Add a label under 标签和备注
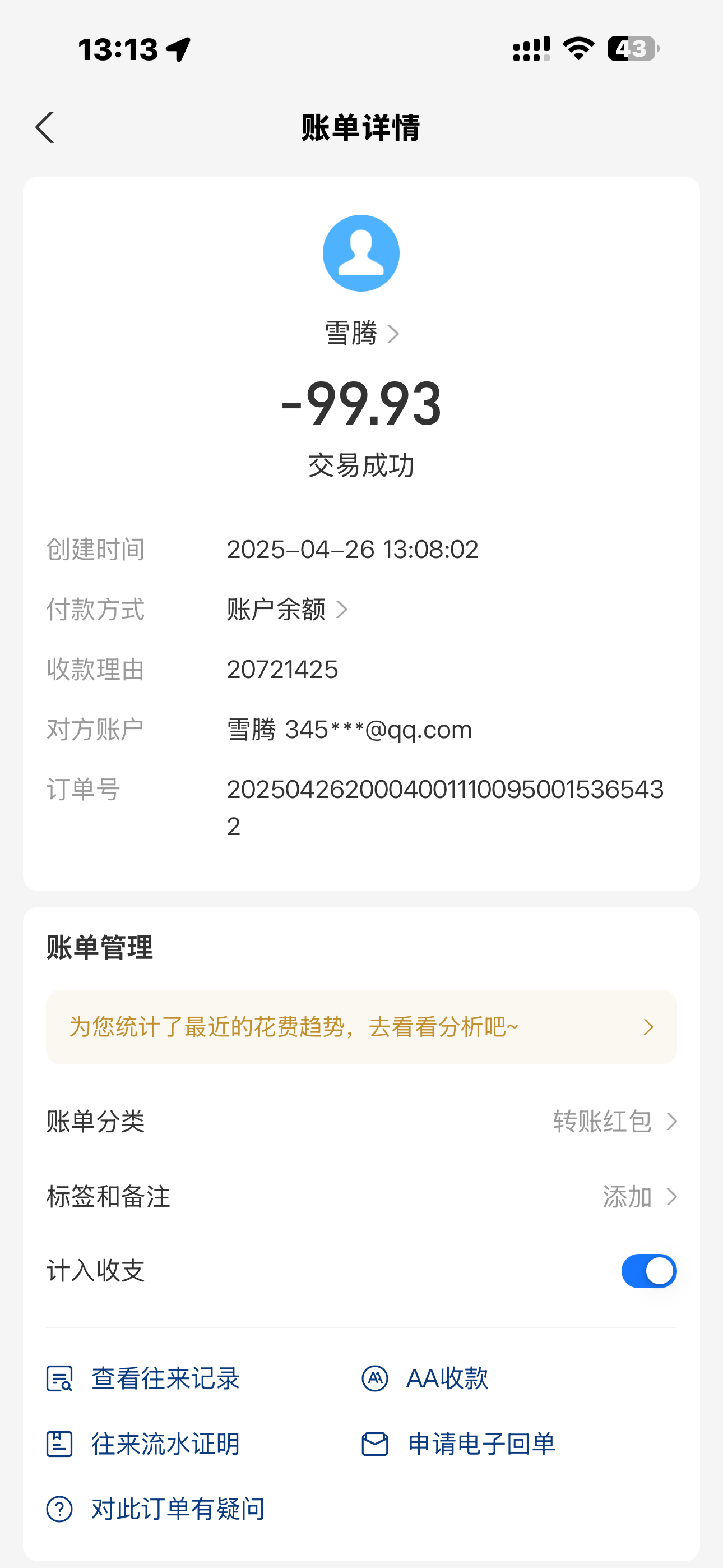The height and width of the screenshot is (1568, 723). (638, 1197)
